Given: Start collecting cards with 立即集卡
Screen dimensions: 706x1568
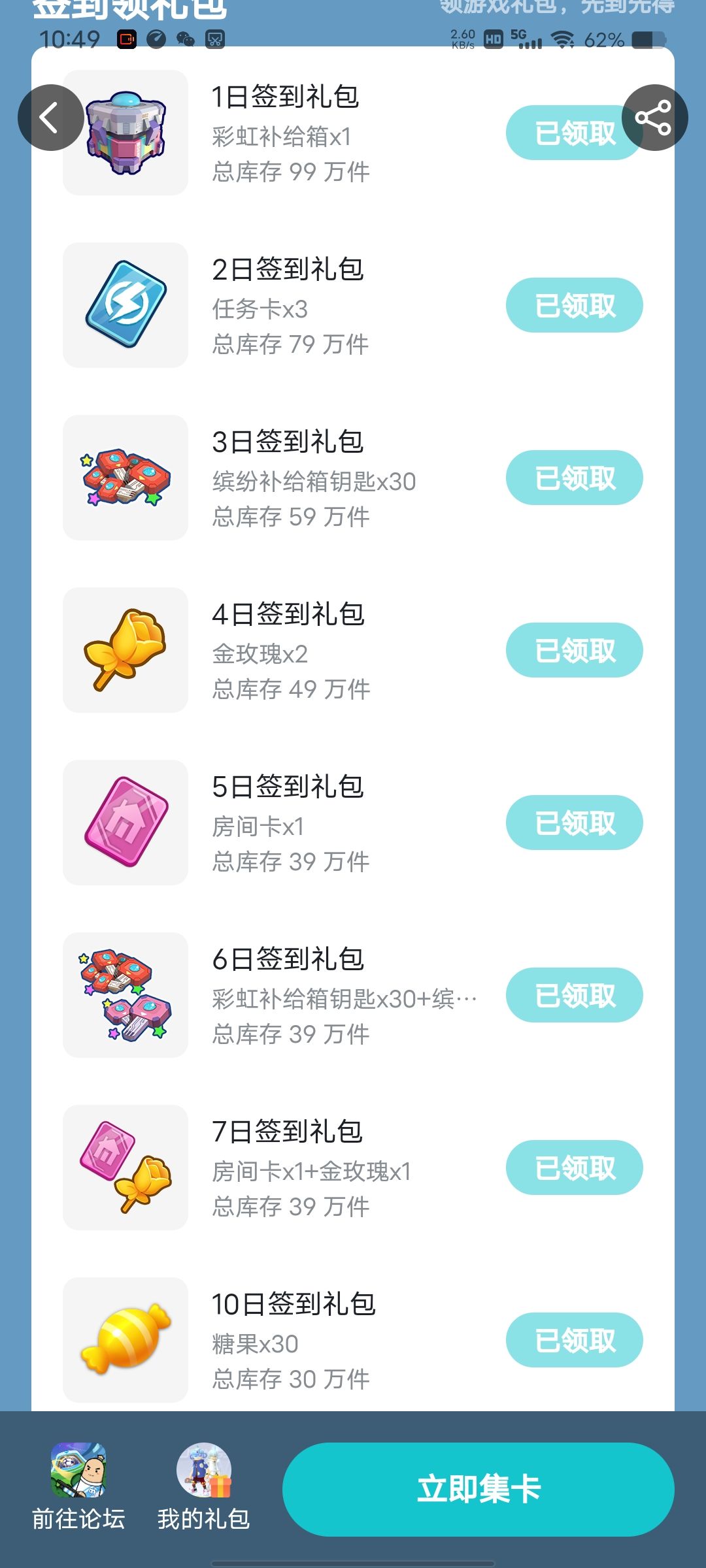Looking at the screenshot, I should pyautogui.click(x=478, y=1489).
